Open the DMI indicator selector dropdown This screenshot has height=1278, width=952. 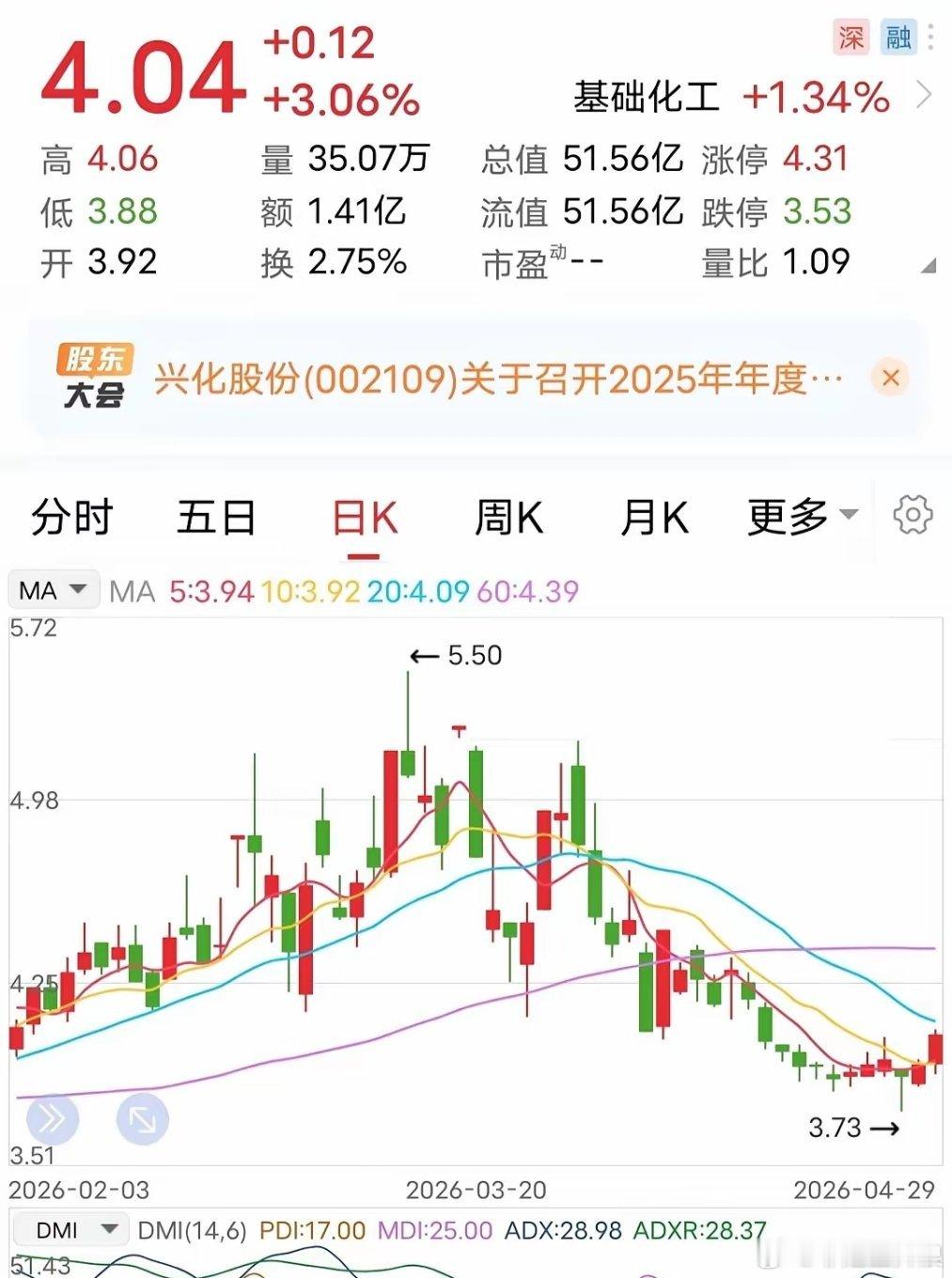(x=70, y=1228)
